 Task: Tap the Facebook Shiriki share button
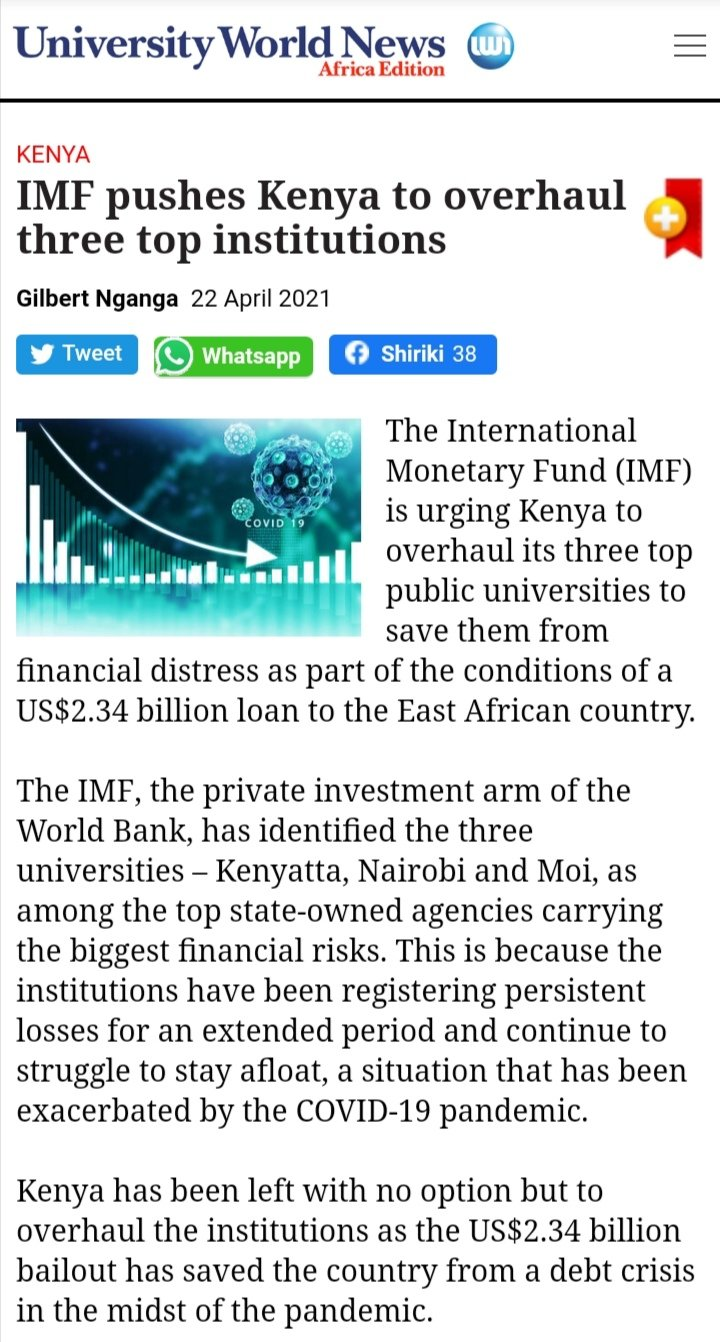tap(412, 354)
